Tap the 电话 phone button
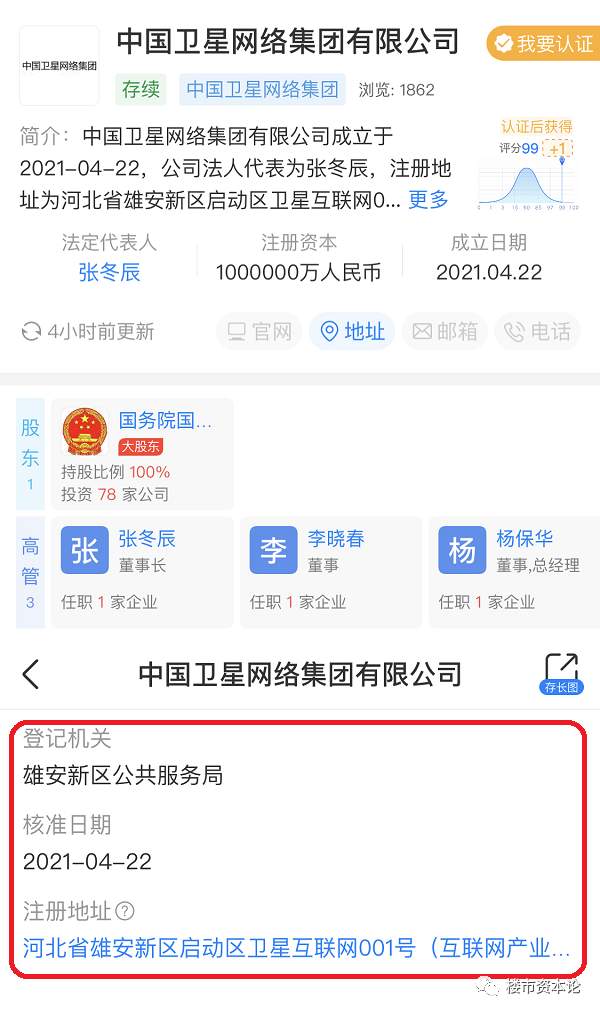 (x=538, y=332)
